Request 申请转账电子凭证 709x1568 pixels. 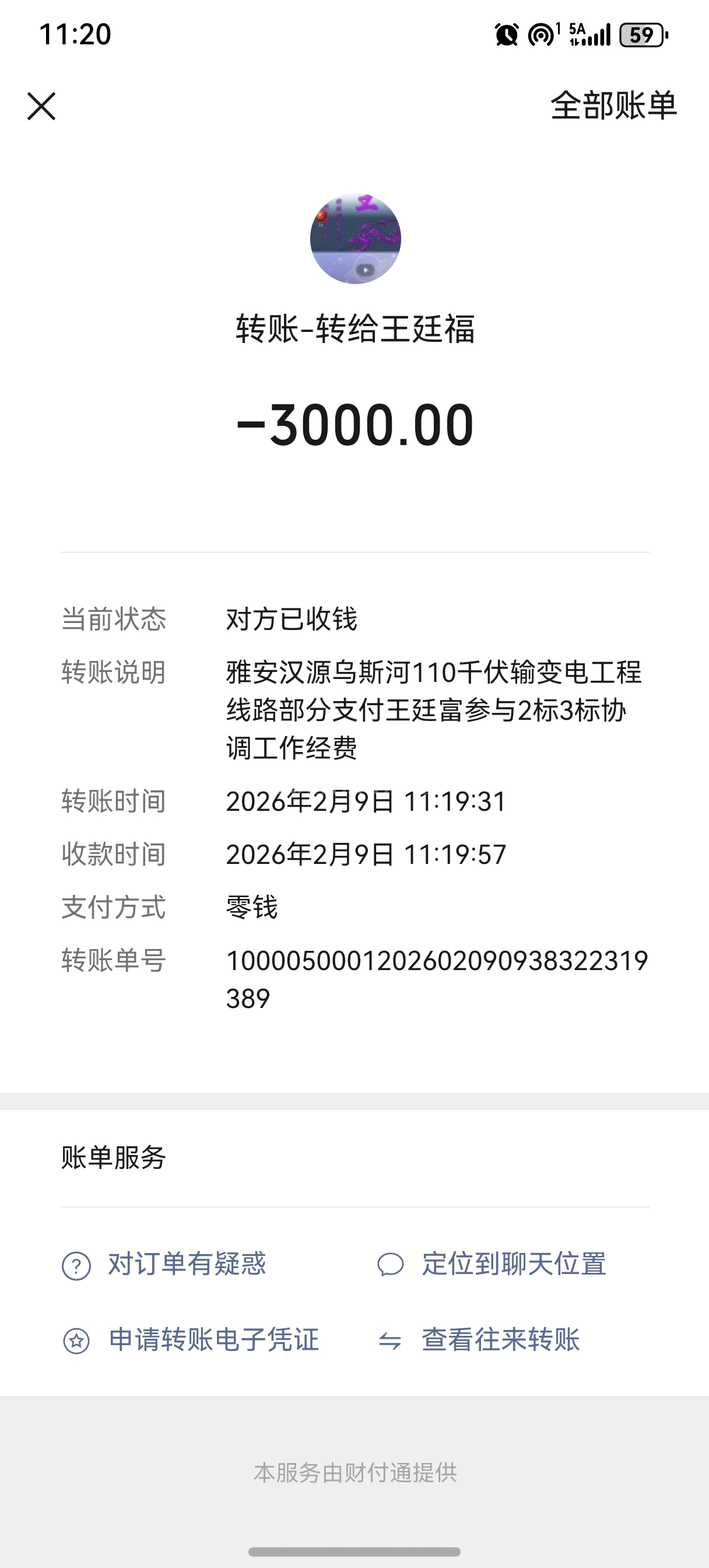[x=191, y=1340]
